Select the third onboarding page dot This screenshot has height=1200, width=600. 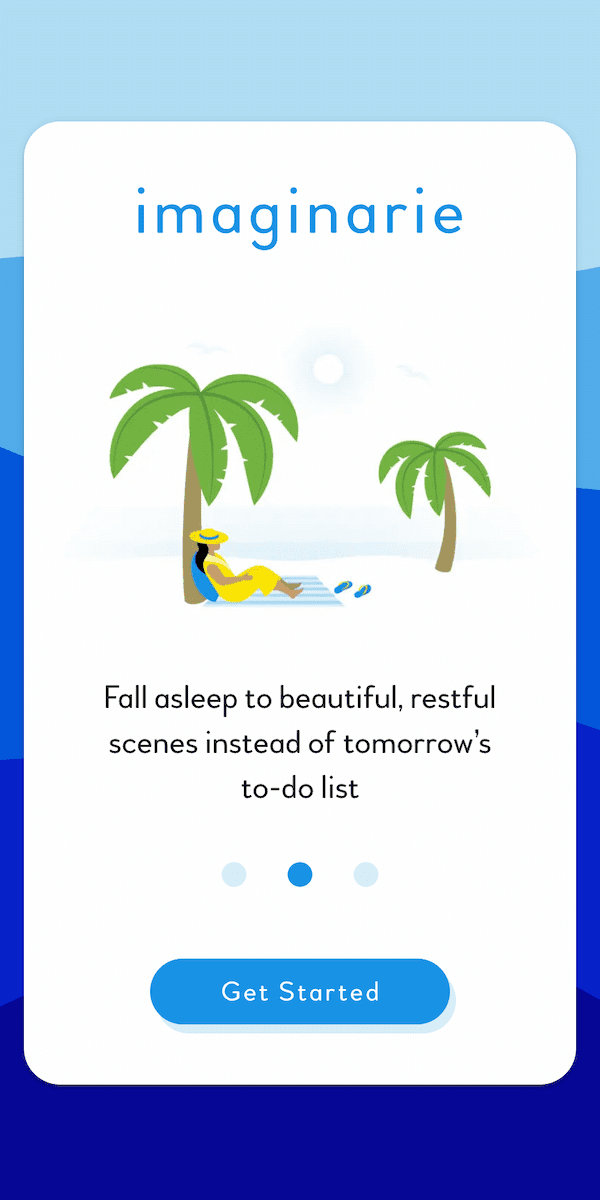point(366,874)
